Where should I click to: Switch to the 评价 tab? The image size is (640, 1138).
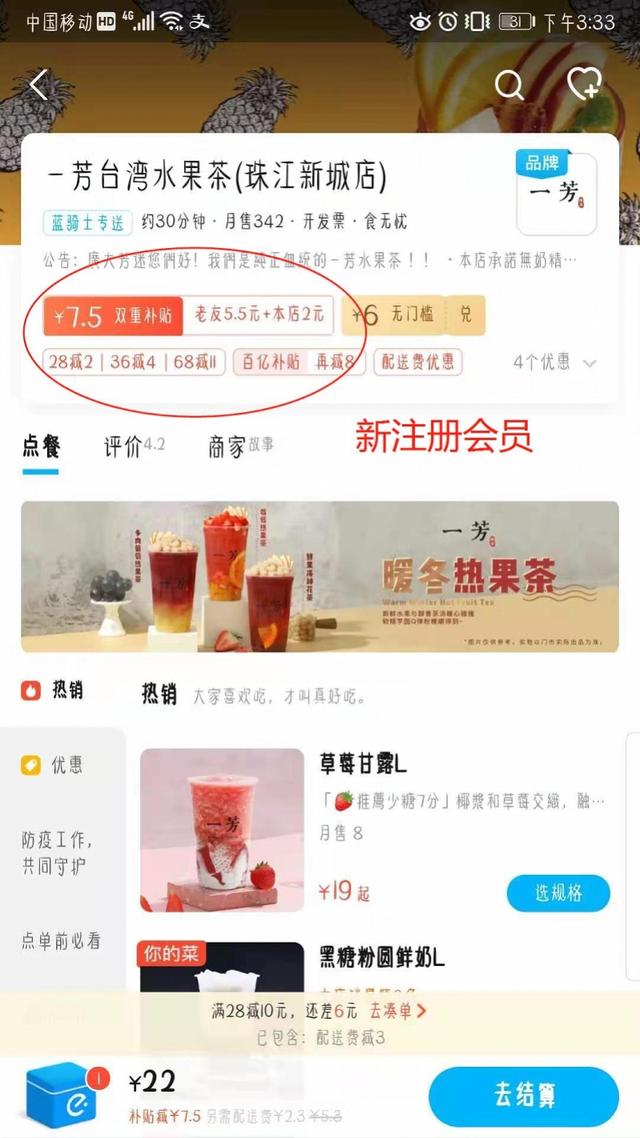click(x=134, y=447)
